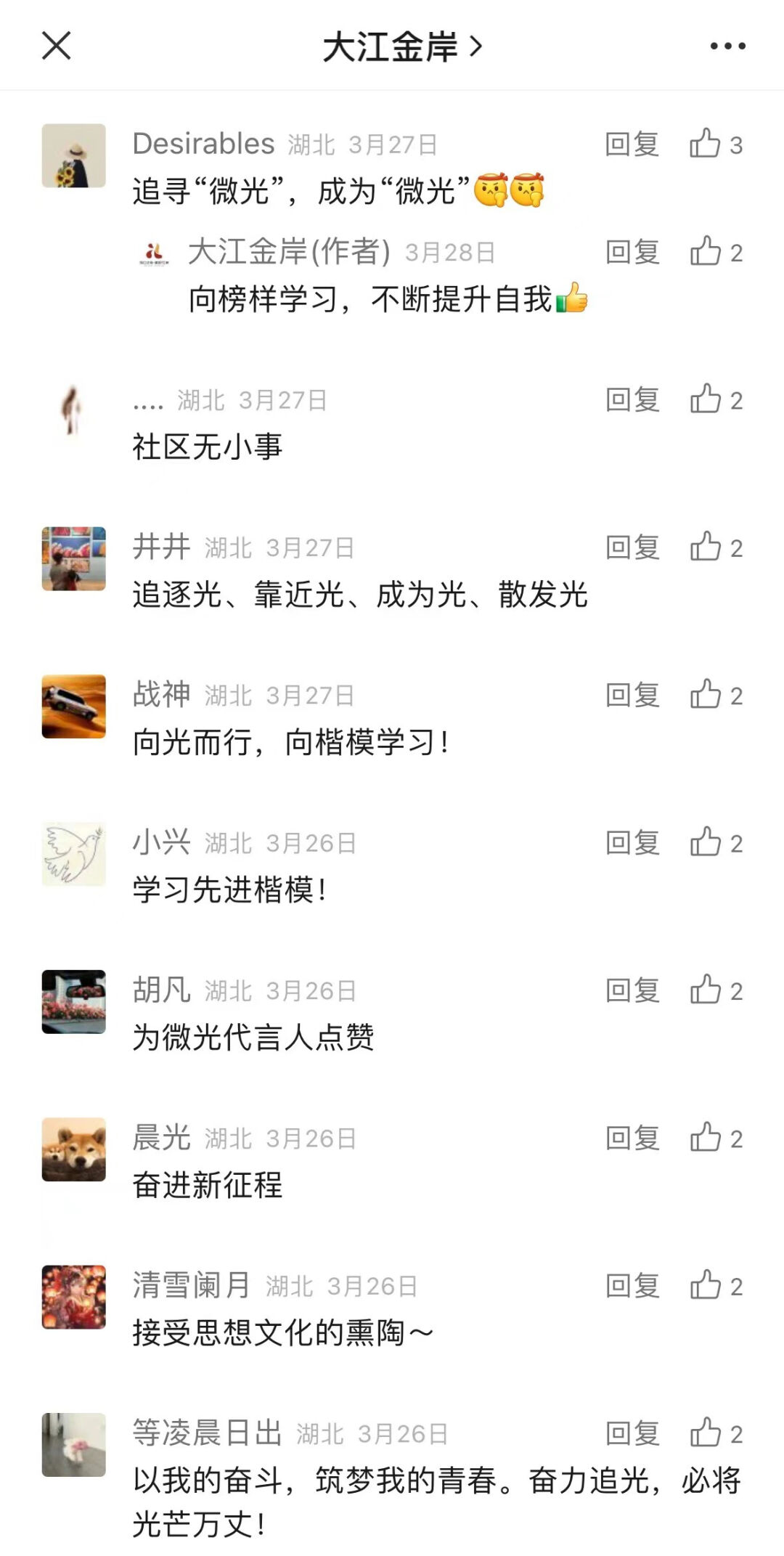Screen dimensions: 784x1556
Task: Reply to 清雪阑月's comment
Action: pyautogui.click(x=632, y=1287)
